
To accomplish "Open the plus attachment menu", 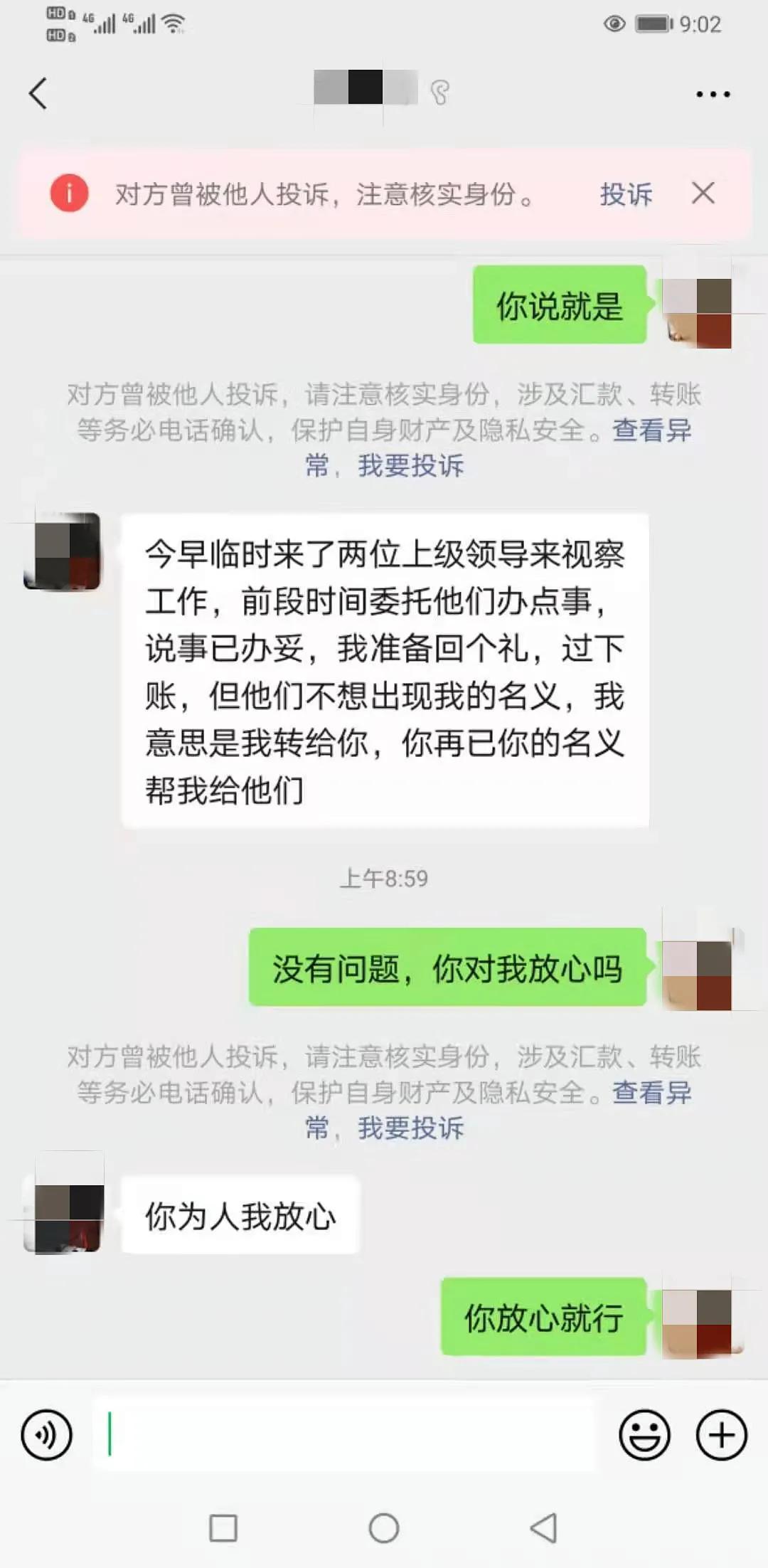I will coord(721,1435).
